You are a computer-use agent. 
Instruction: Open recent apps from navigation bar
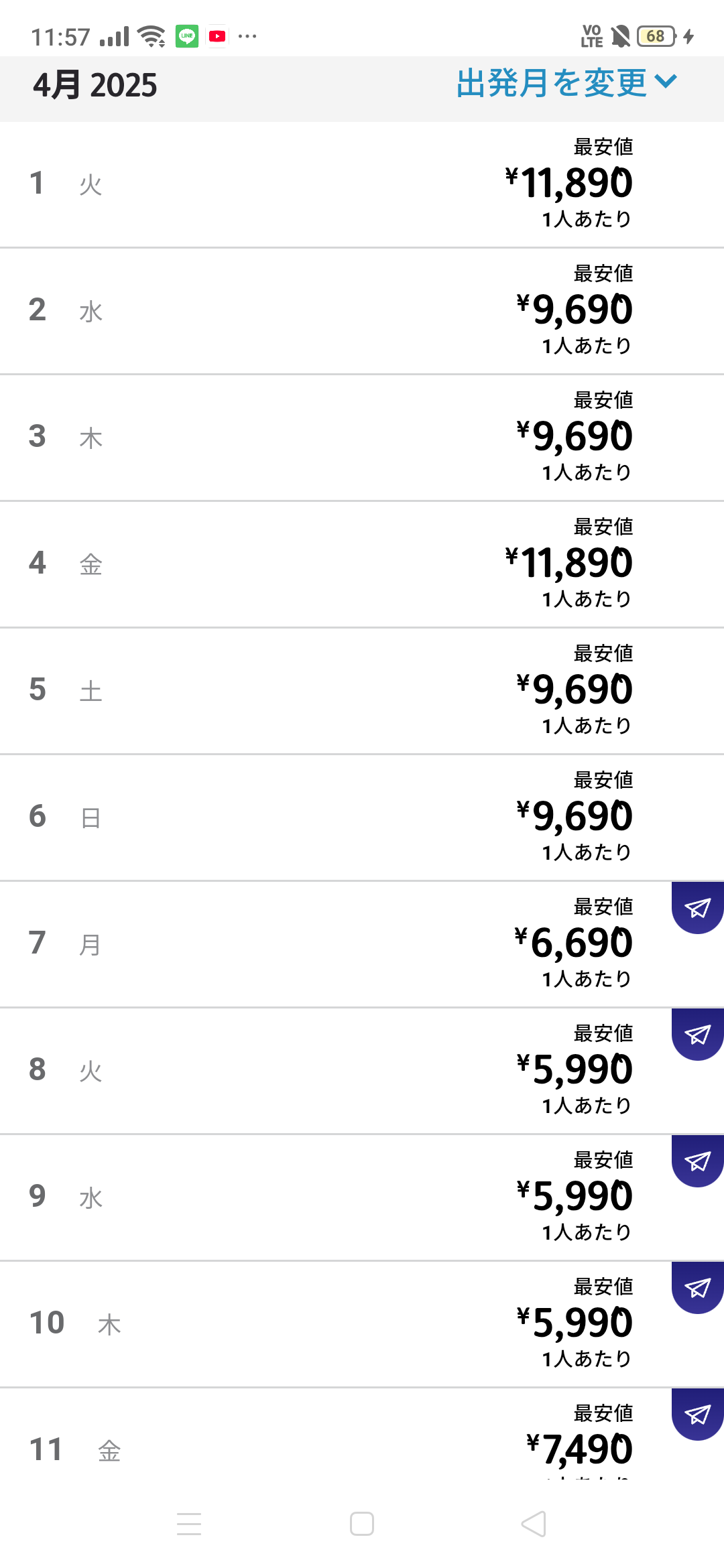click(189, 1524)
